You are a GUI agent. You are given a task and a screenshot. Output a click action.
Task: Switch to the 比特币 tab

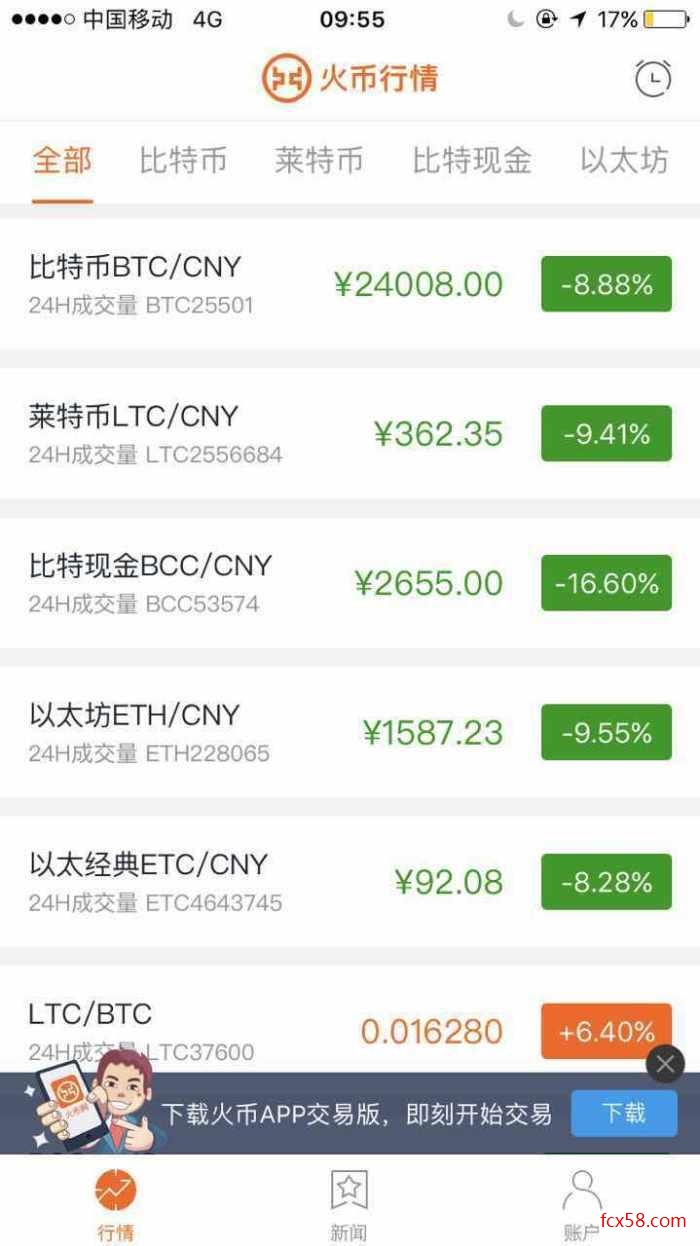[x=183, y=160]
